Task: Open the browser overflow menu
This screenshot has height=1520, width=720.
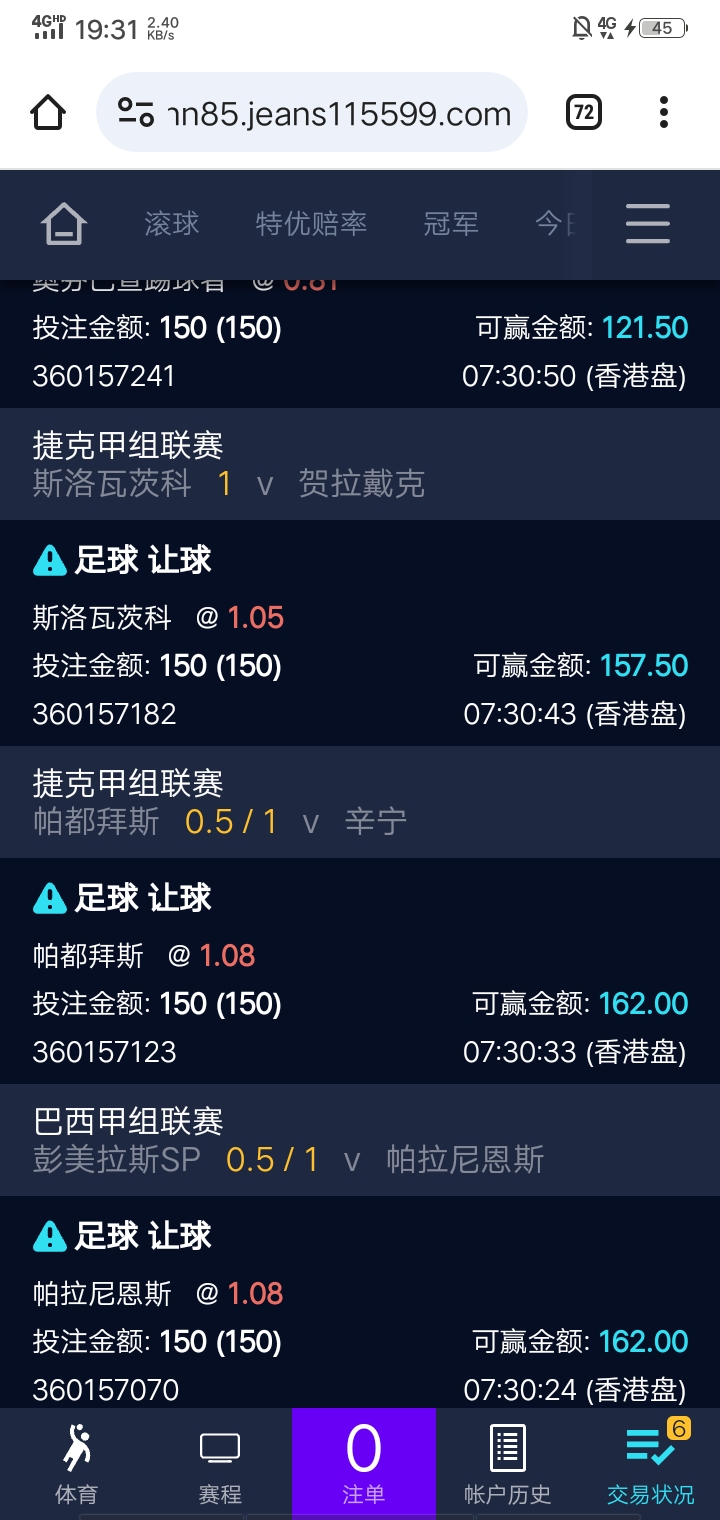Action: point(664,112)
